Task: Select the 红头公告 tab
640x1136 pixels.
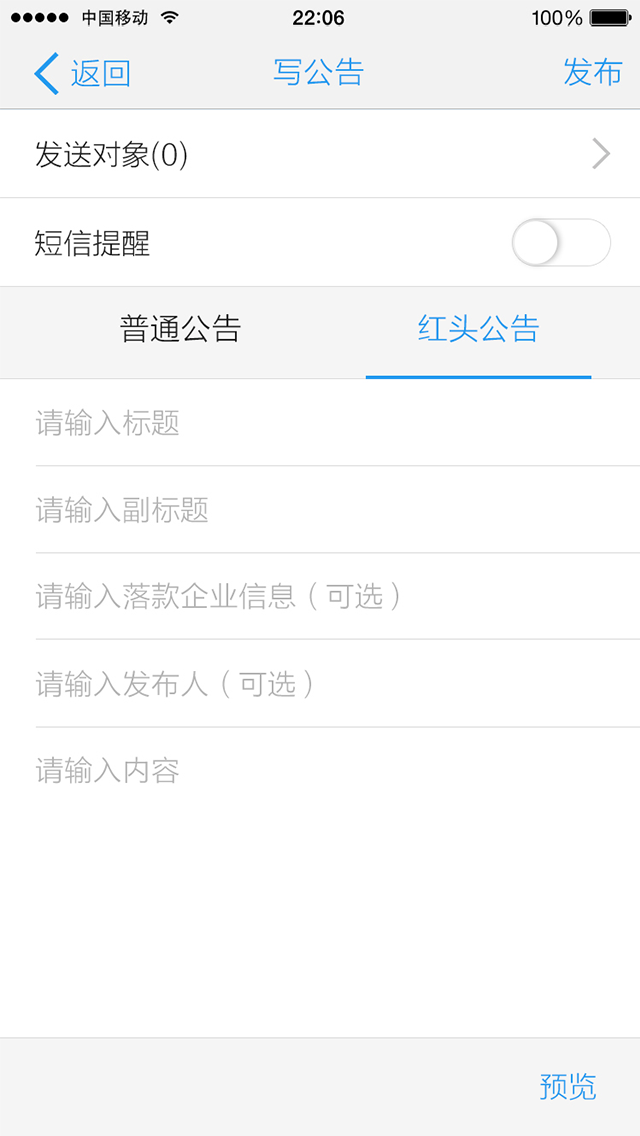Action: click(x=478, y=329)
